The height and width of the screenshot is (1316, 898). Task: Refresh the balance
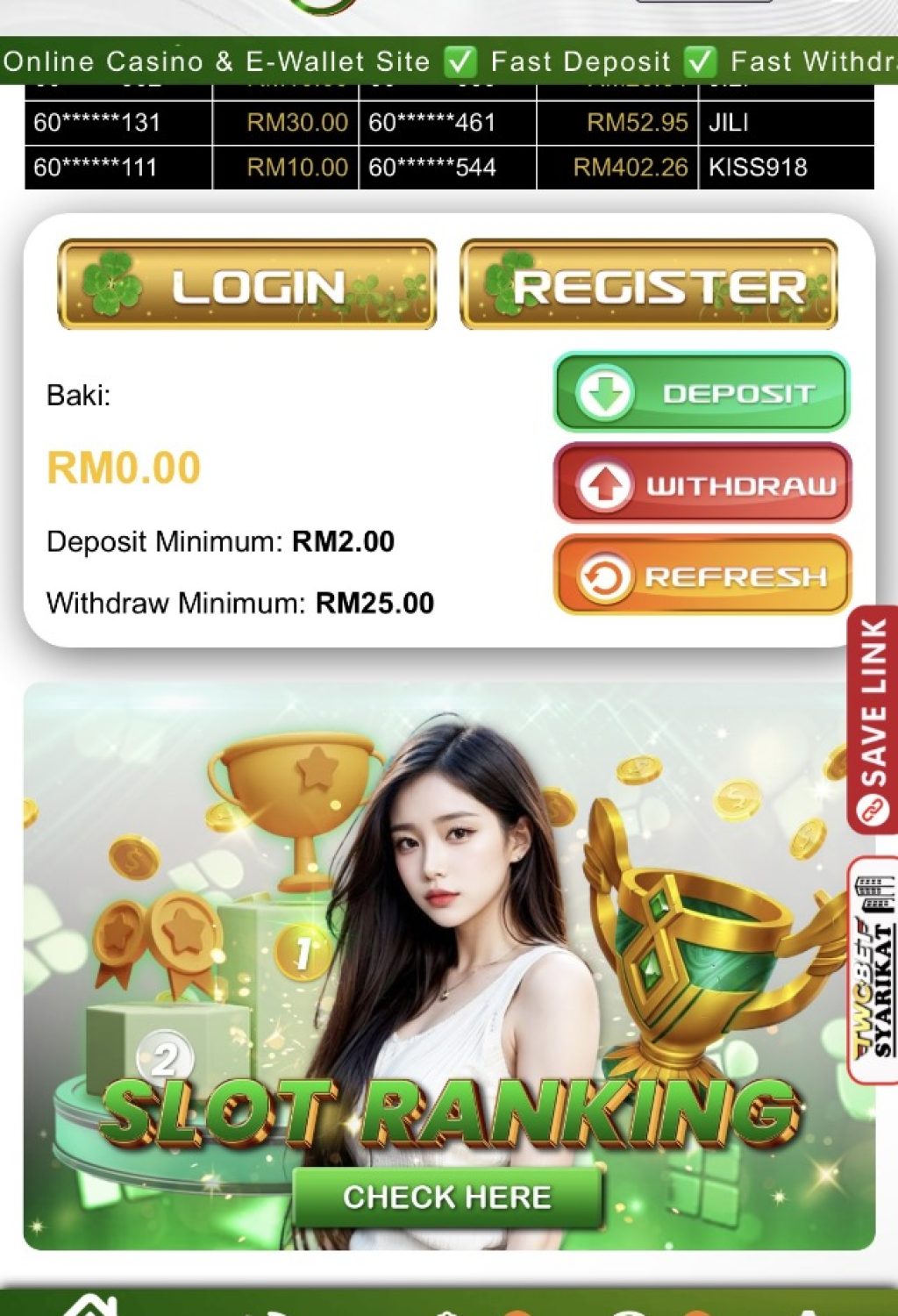tap(702, 576)
